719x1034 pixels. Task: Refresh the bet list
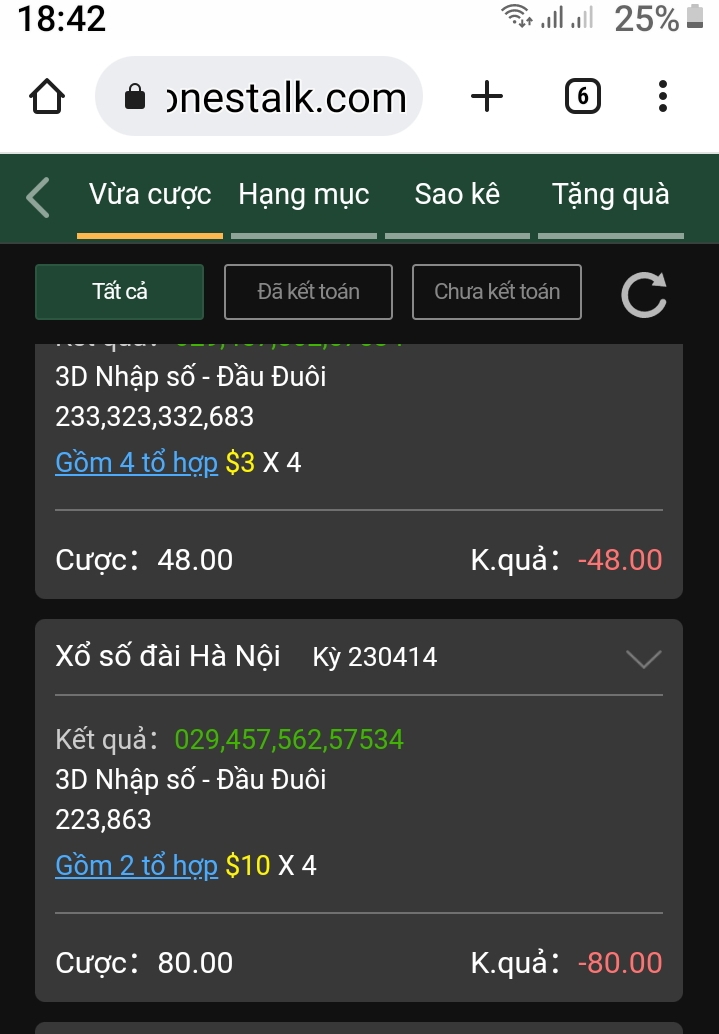point(643,294)
